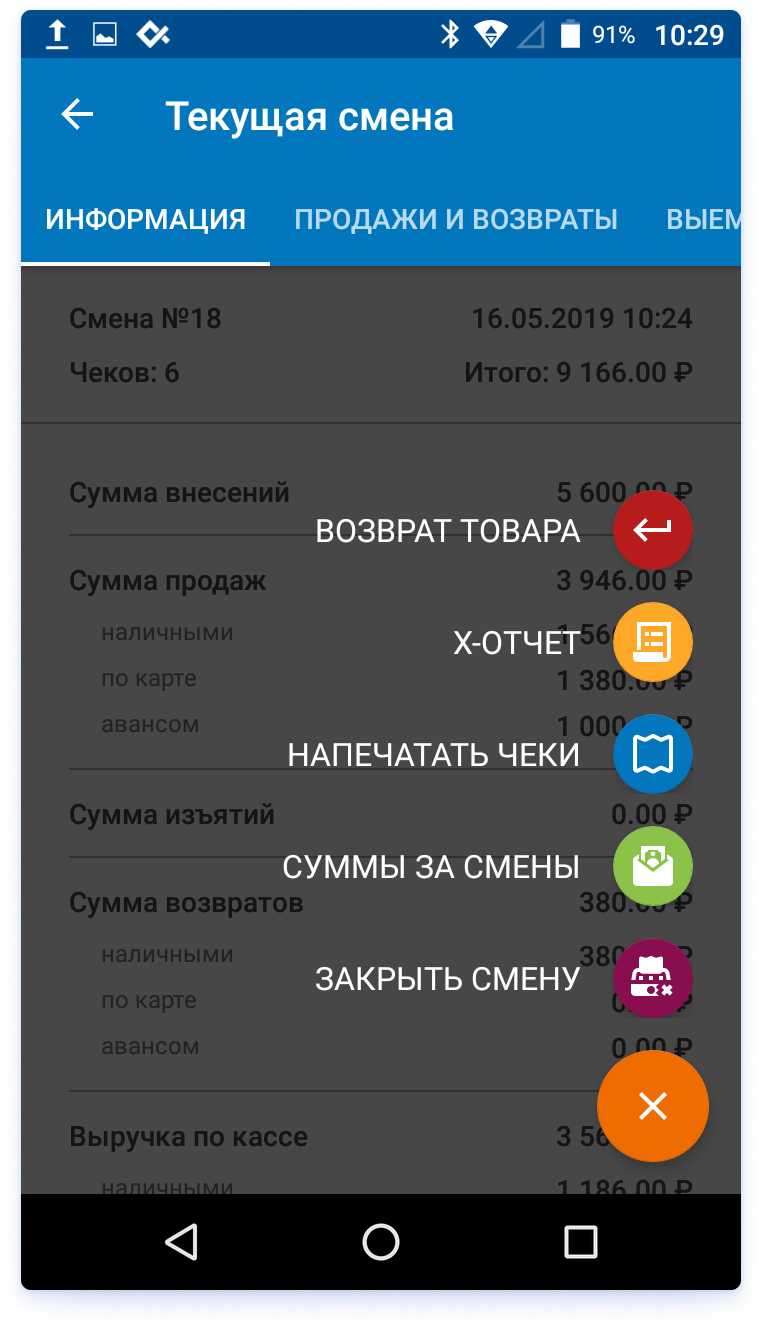Screen dimensions: 764x1340
Task: Open the recent apps view
Action: click(x=580, y=1241)
